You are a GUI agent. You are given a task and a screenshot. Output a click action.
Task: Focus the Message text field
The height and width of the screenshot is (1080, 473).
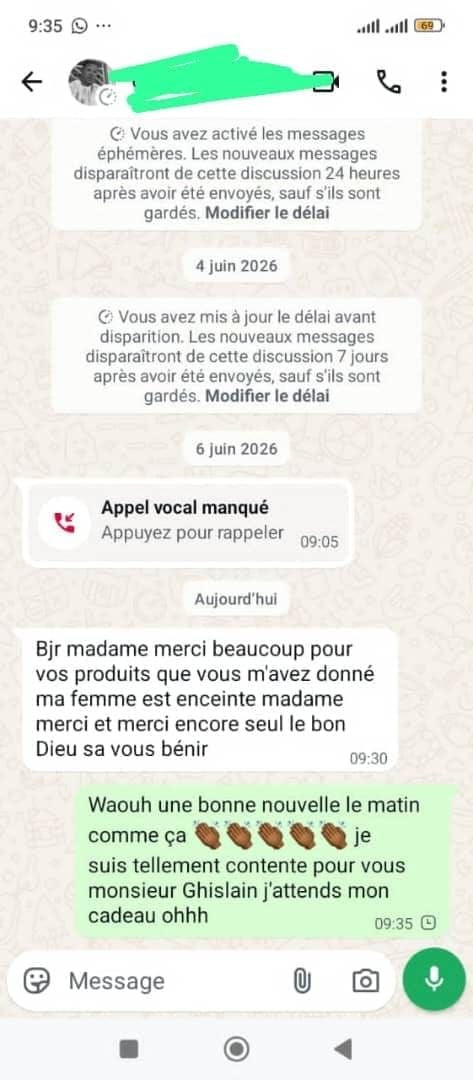coord(172,981)
